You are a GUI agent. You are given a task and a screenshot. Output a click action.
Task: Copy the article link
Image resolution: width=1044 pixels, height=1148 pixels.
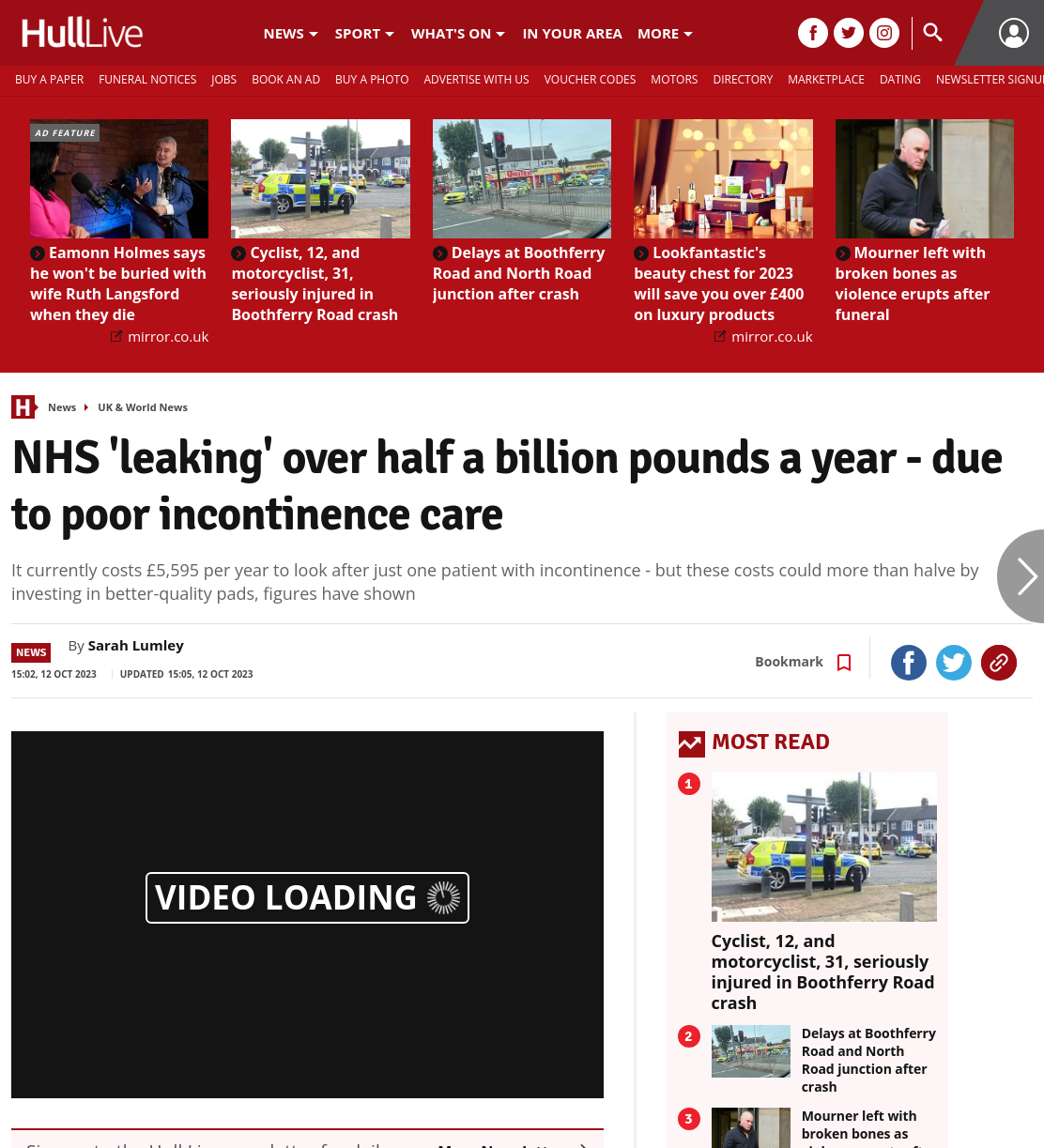pos(999,663)
